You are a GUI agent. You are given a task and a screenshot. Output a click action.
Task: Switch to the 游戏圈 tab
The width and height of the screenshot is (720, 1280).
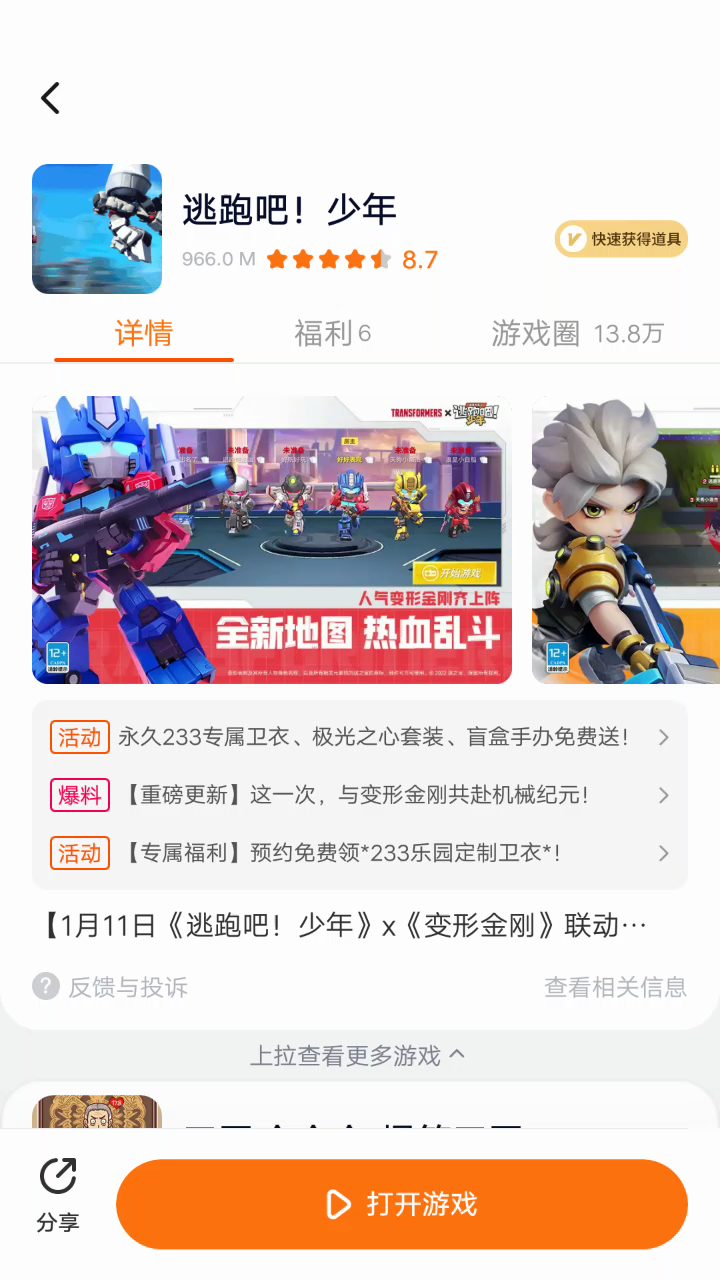[x=577, y=333]
